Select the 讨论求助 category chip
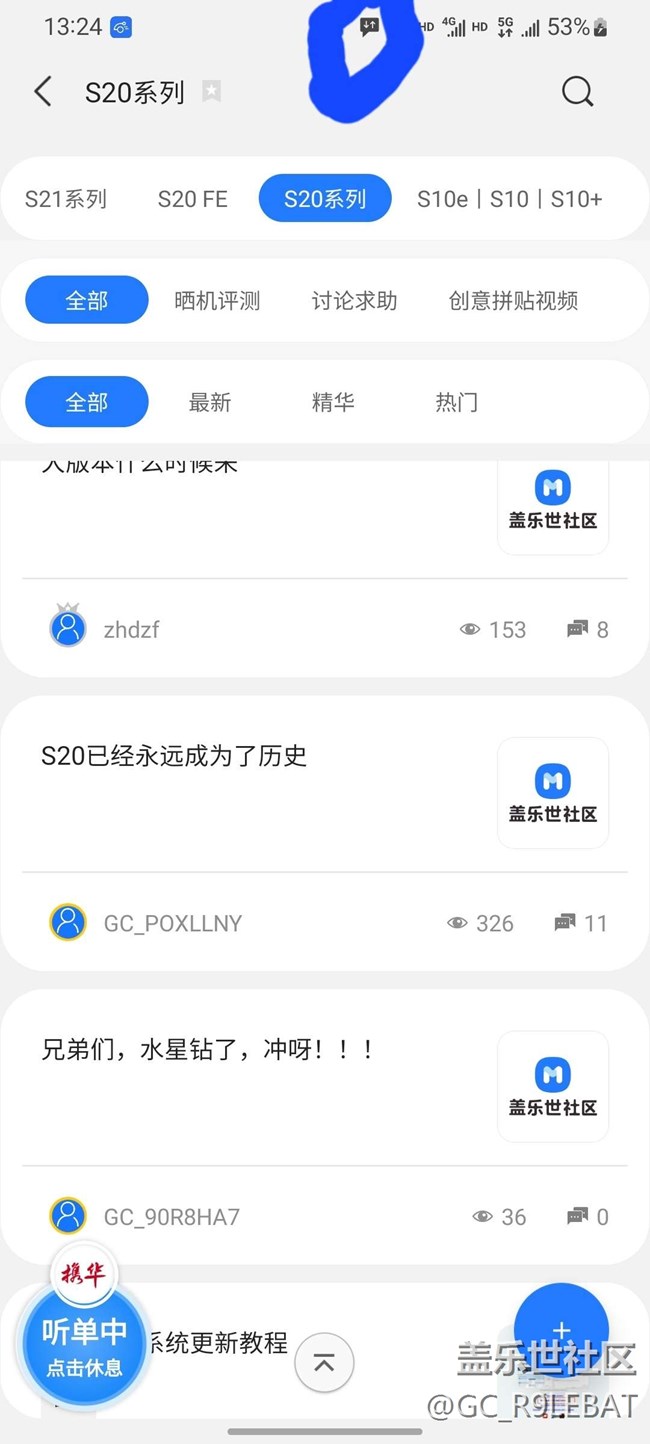 click(354, 300)
